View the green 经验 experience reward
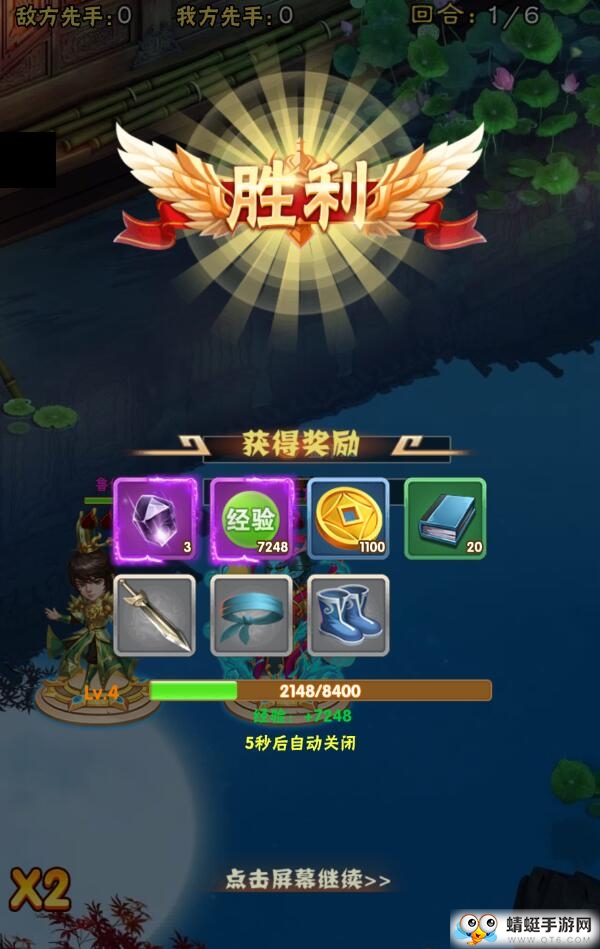 pos(252,518)
